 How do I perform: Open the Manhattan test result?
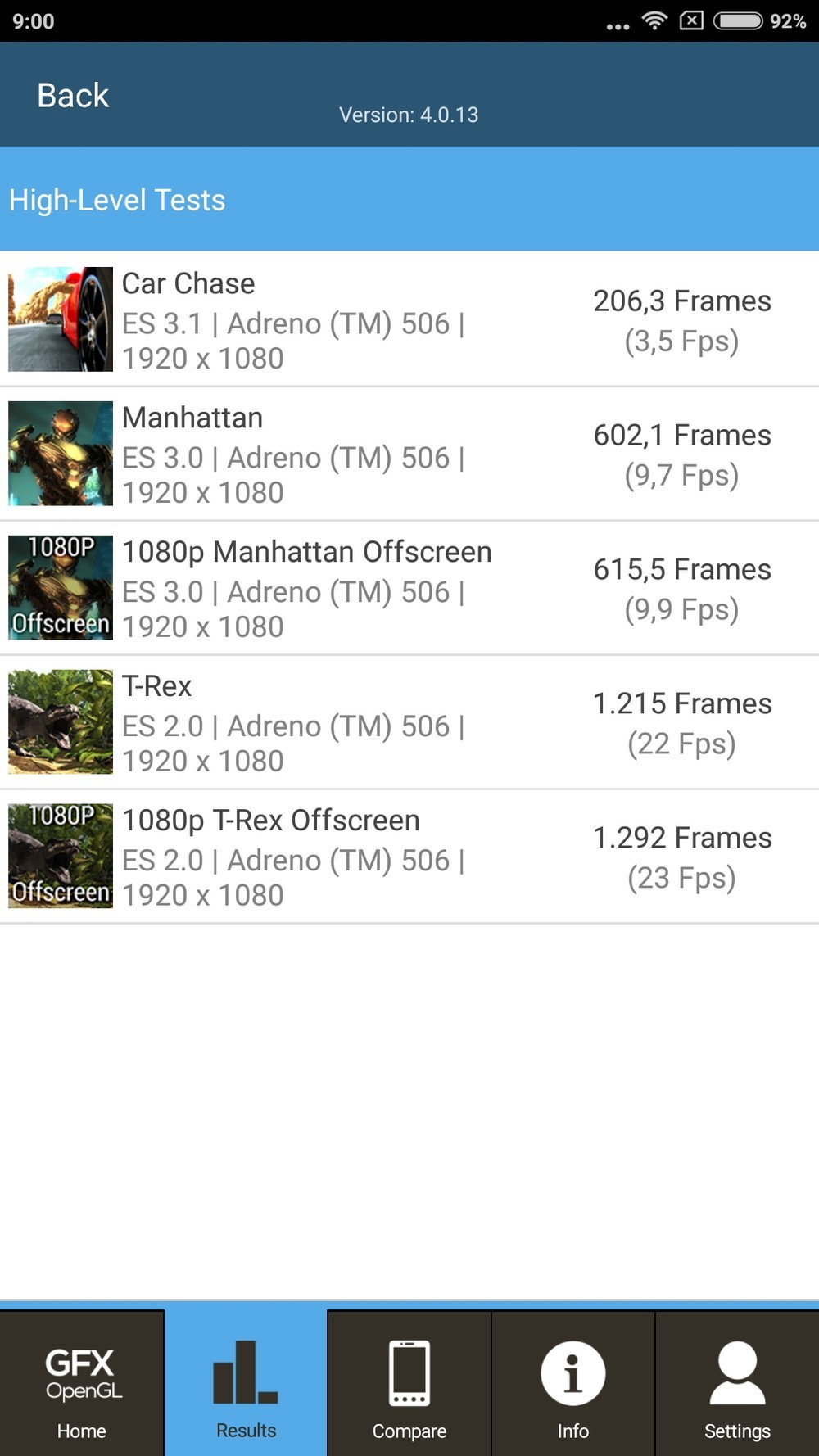click(x=409, y=454)
